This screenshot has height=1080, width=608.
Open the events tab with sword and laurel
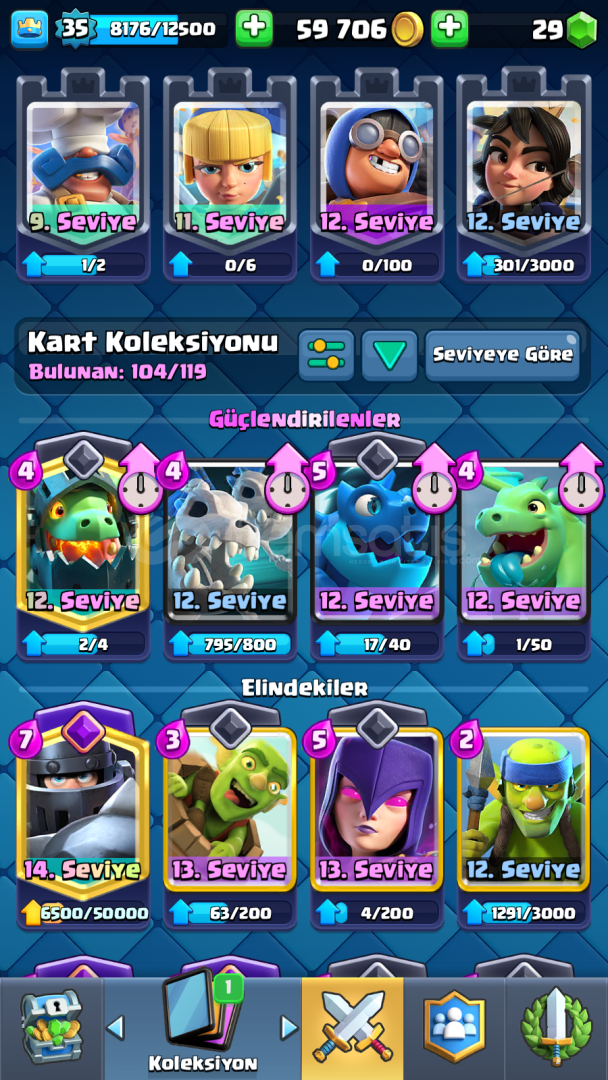556,1028
